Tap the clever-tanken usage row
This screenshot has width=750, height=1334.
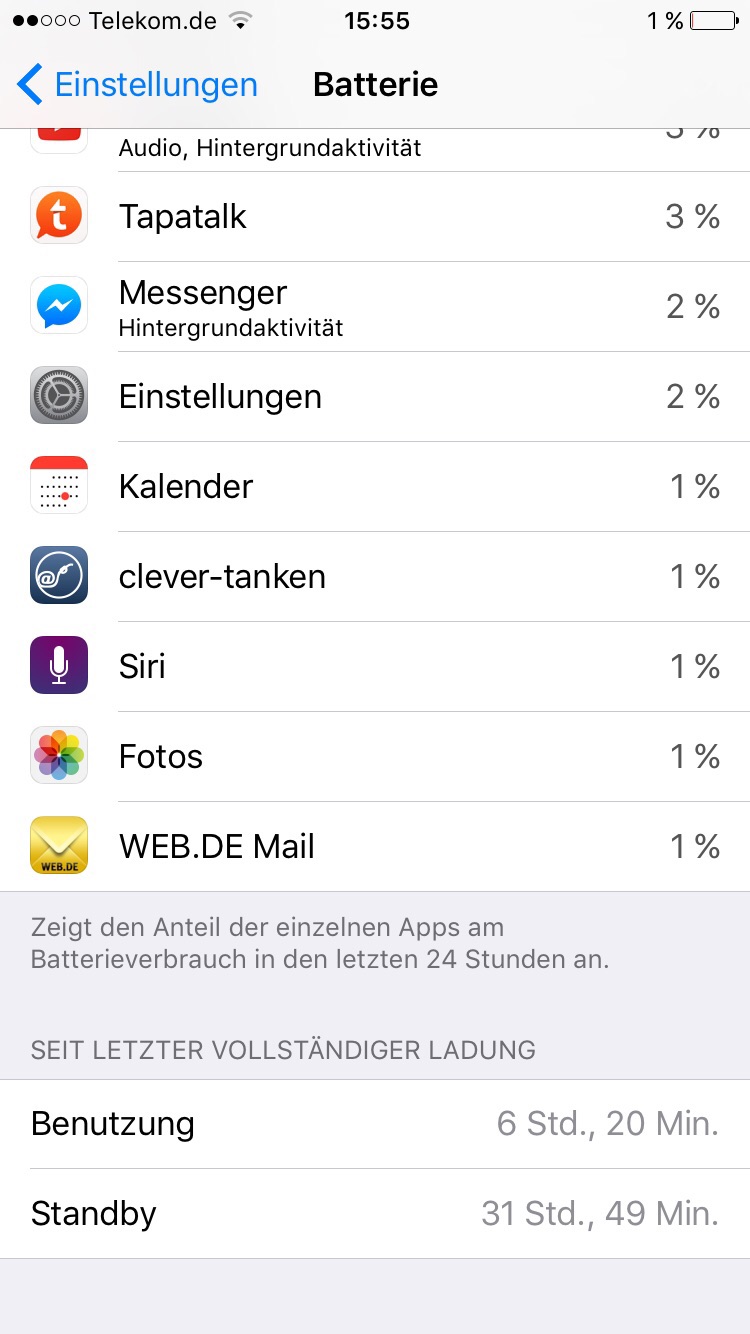375,577
